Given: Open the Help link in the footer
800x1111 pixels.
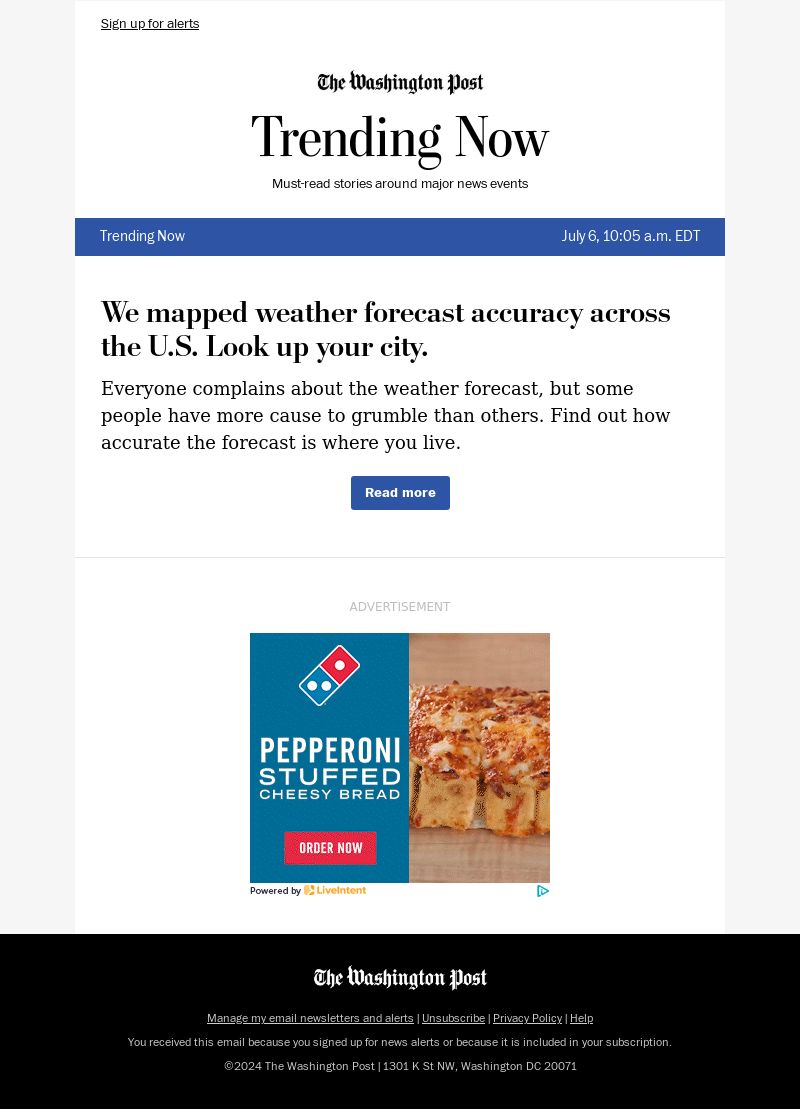Looking at the screenshot, I should pos(581,1018).
